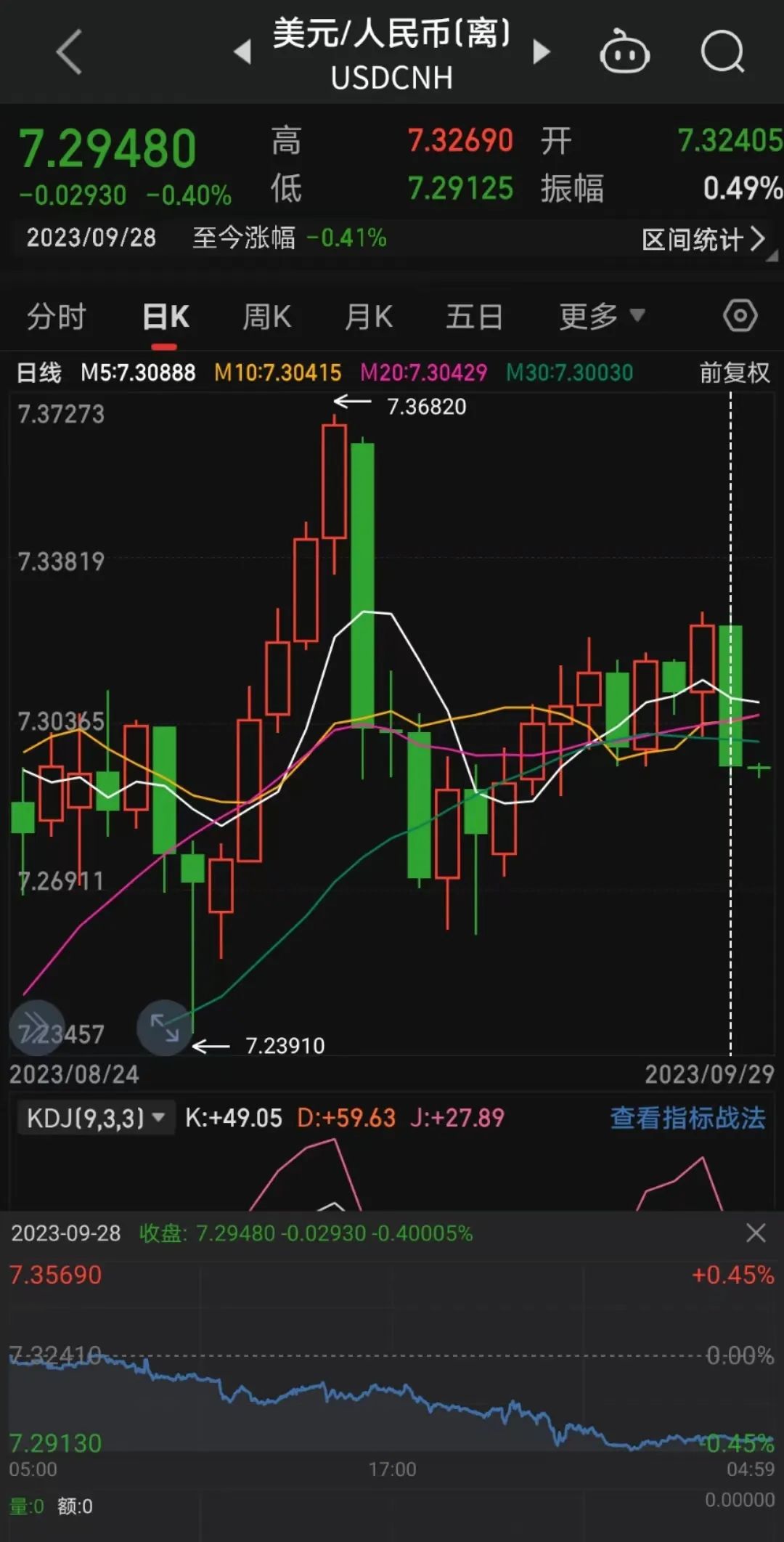Open the robot assistant icon
Viewport: 784px width, 1542px height.
coord(624,52)
